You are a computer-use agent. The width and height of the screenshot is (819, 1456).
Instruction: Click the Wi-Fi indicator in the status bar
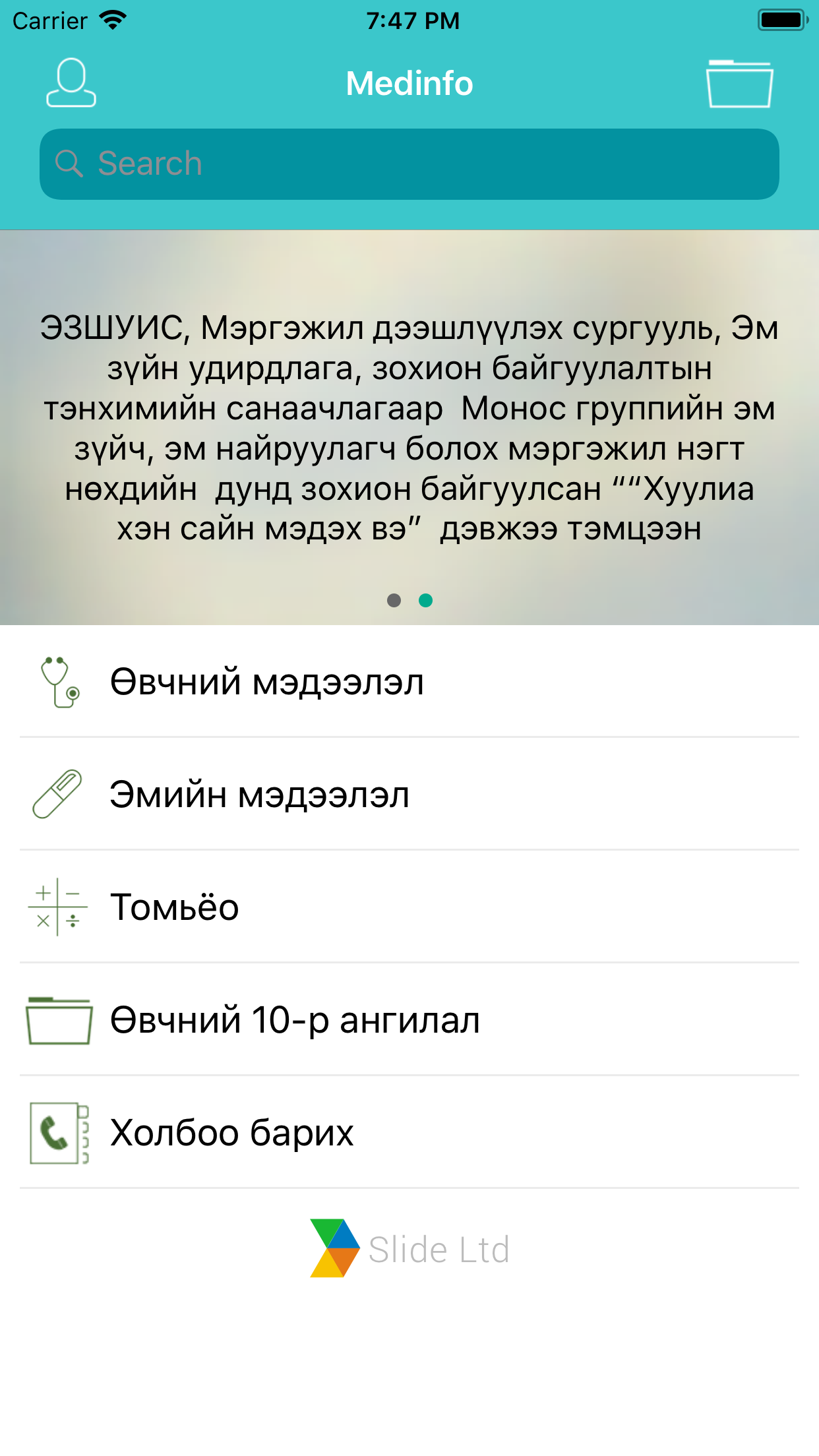click(x=112, y=18)
